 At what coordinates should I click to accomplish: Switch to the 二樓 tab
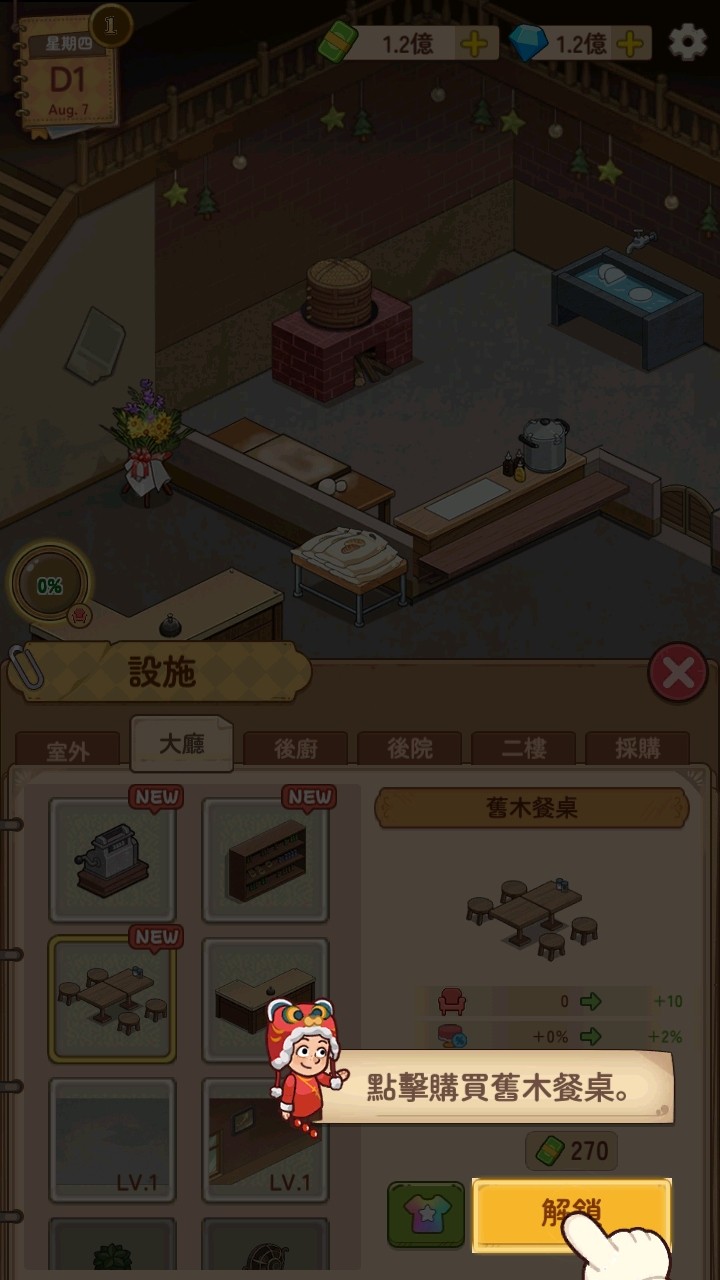[523, 750]
